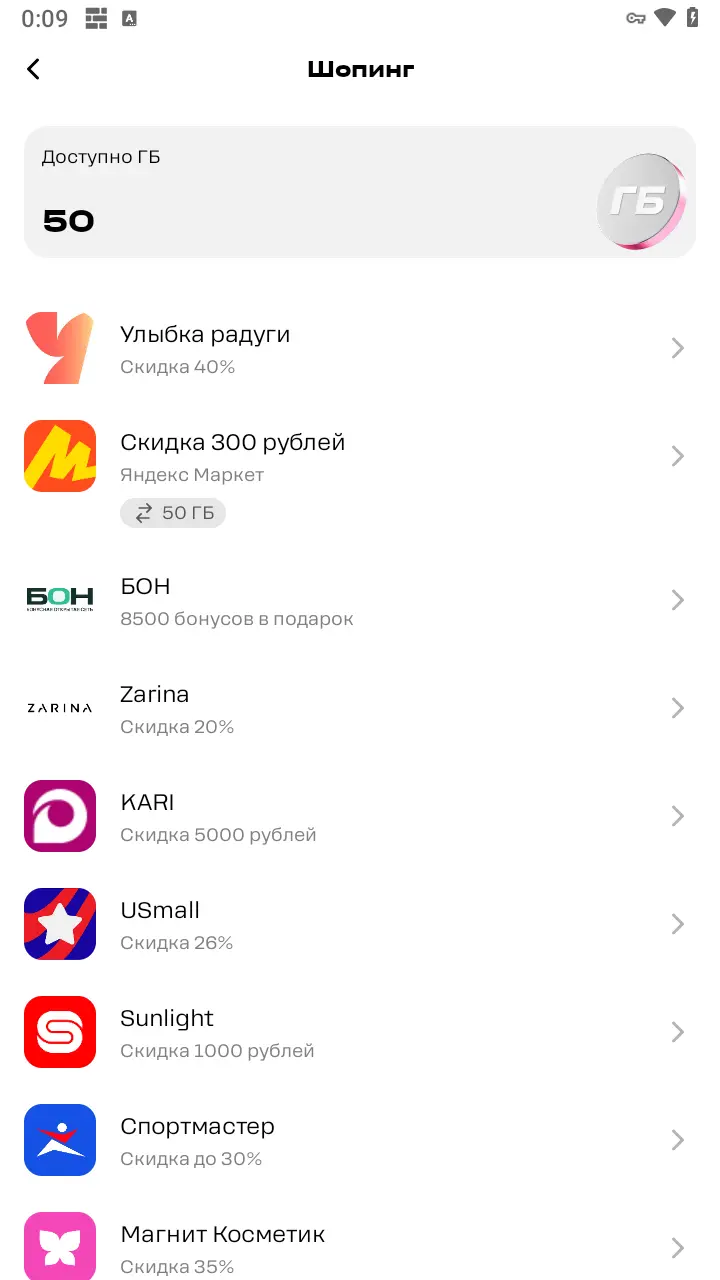
Task: Open the Улыбка радуги 40% discount offer
Action: [x=360, y=348]
